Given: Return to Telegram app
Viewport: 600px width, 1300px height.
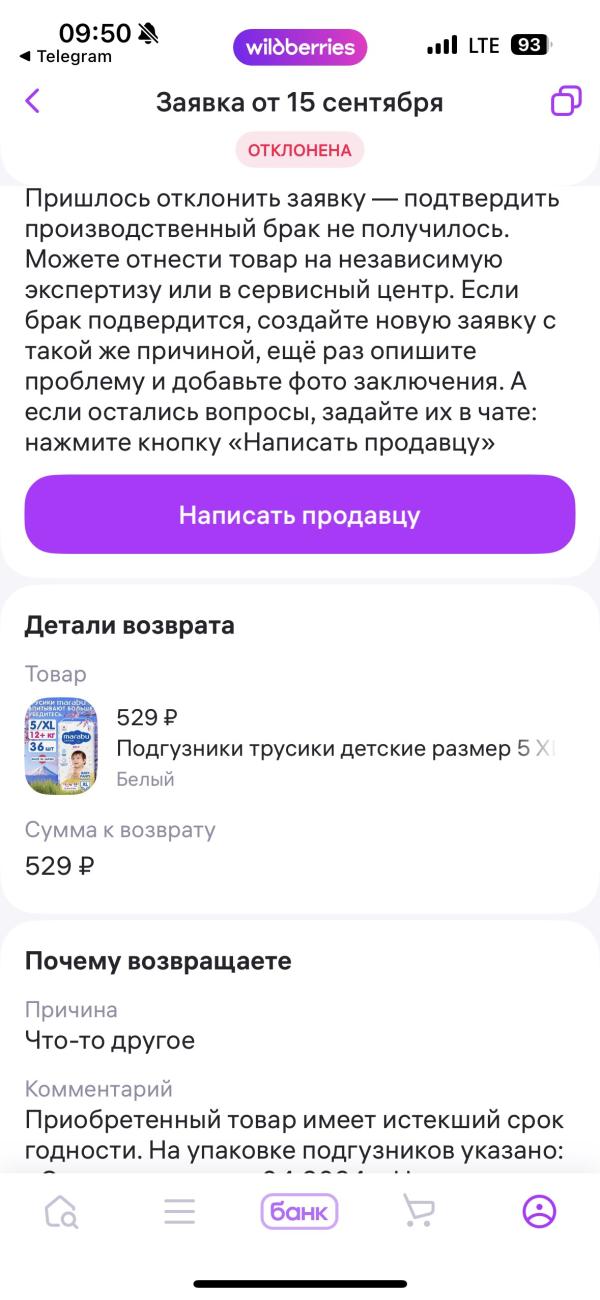Looking at the screenshot, I should [65, 57].
